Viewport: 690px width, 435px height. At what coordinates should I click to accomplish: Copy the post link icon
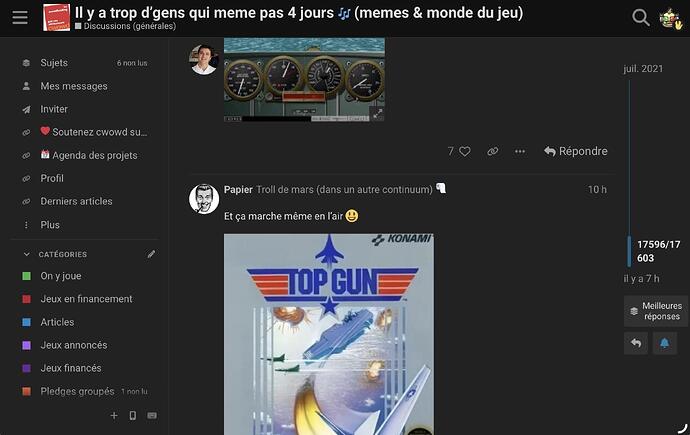492,151
